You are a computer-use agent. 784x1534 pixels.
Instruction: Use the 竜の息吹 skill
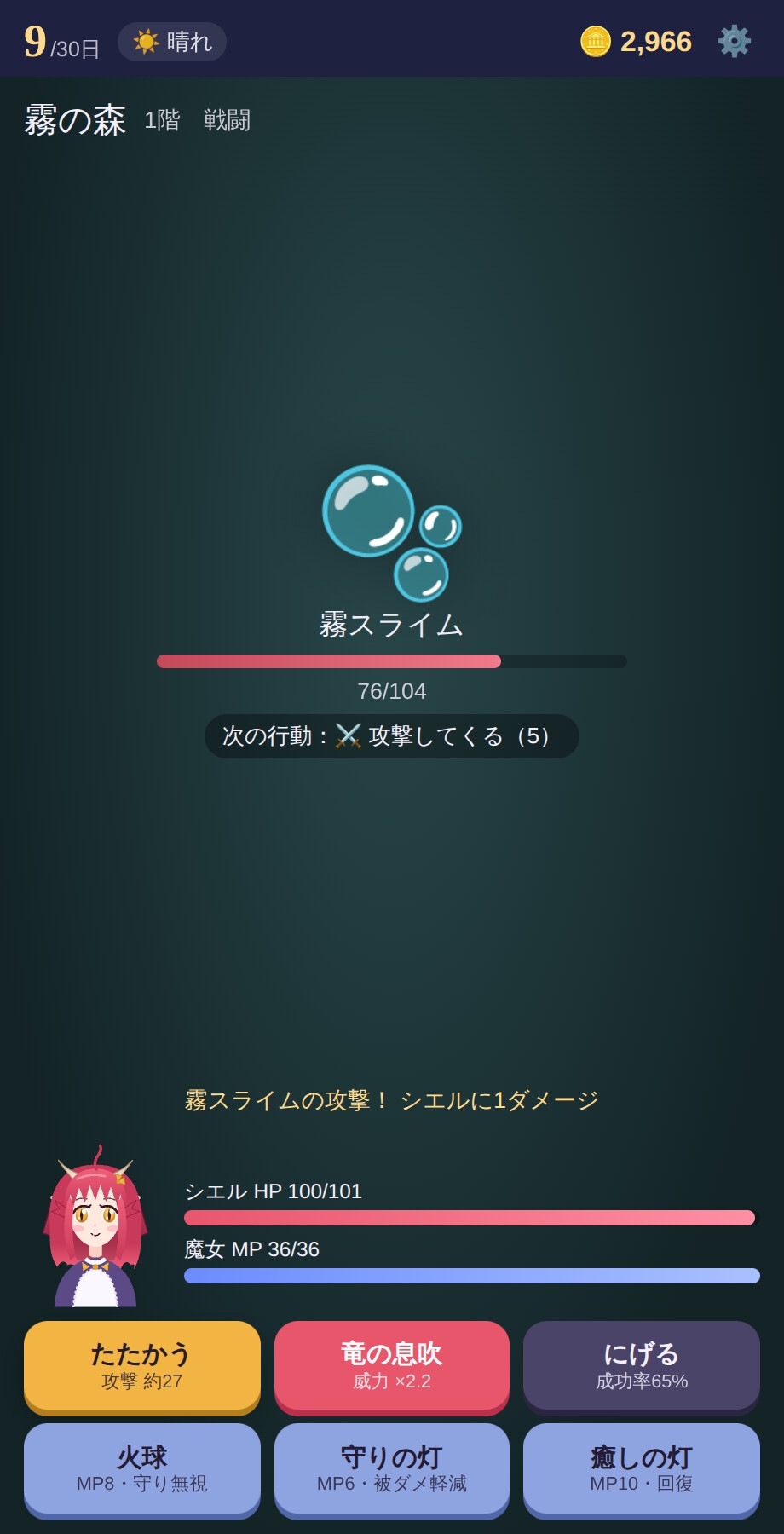point(392,1366)
